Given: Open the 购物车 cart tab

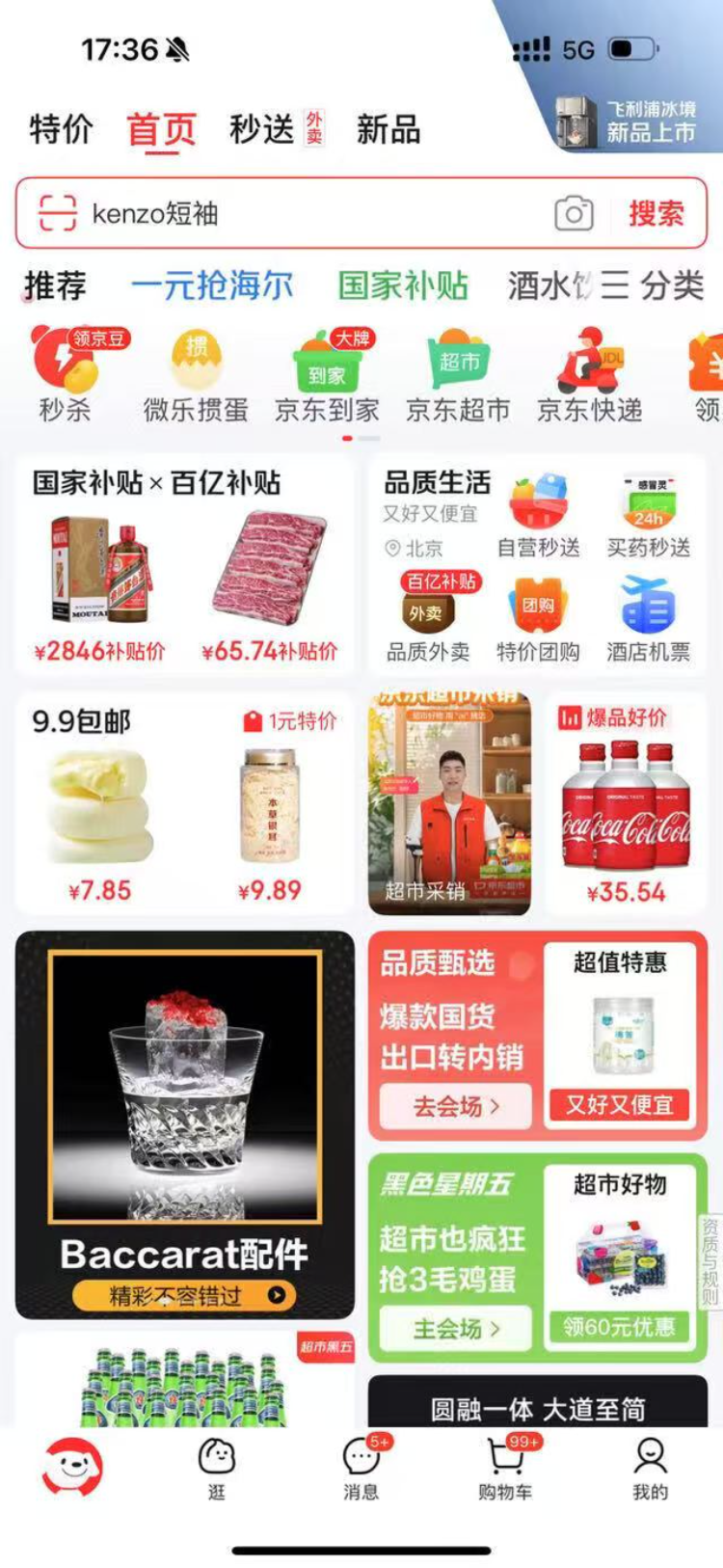Looking at the screenshot, I should 505,1467.
